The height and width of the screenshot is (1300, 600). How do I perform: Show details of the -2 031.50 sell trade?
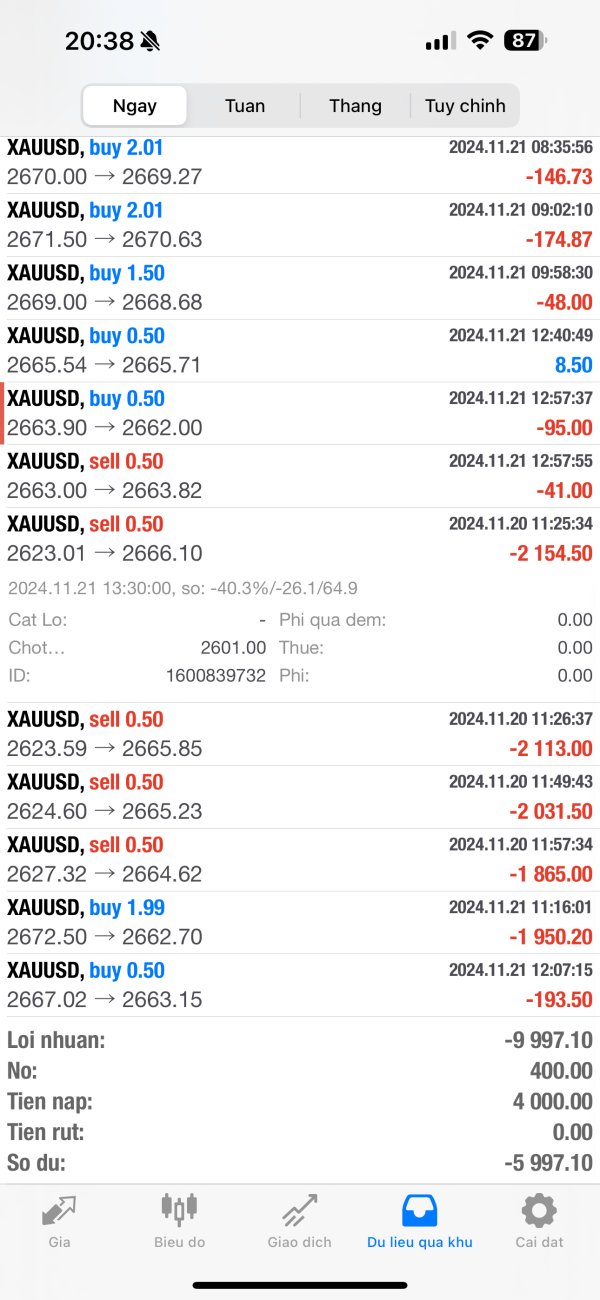300,797
